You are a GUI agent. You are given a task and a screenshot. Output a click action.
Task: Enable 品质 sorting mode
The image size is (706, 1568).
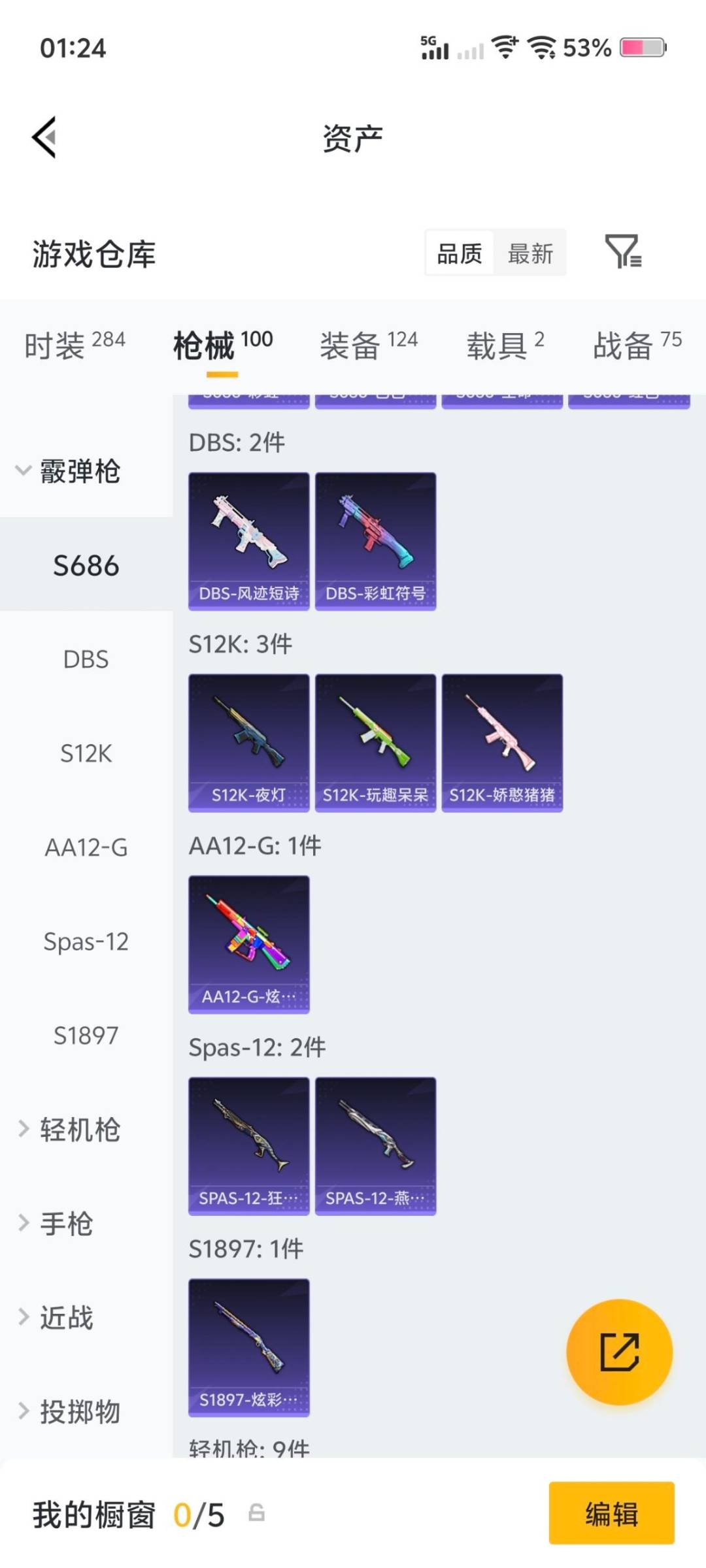point(459,253)
